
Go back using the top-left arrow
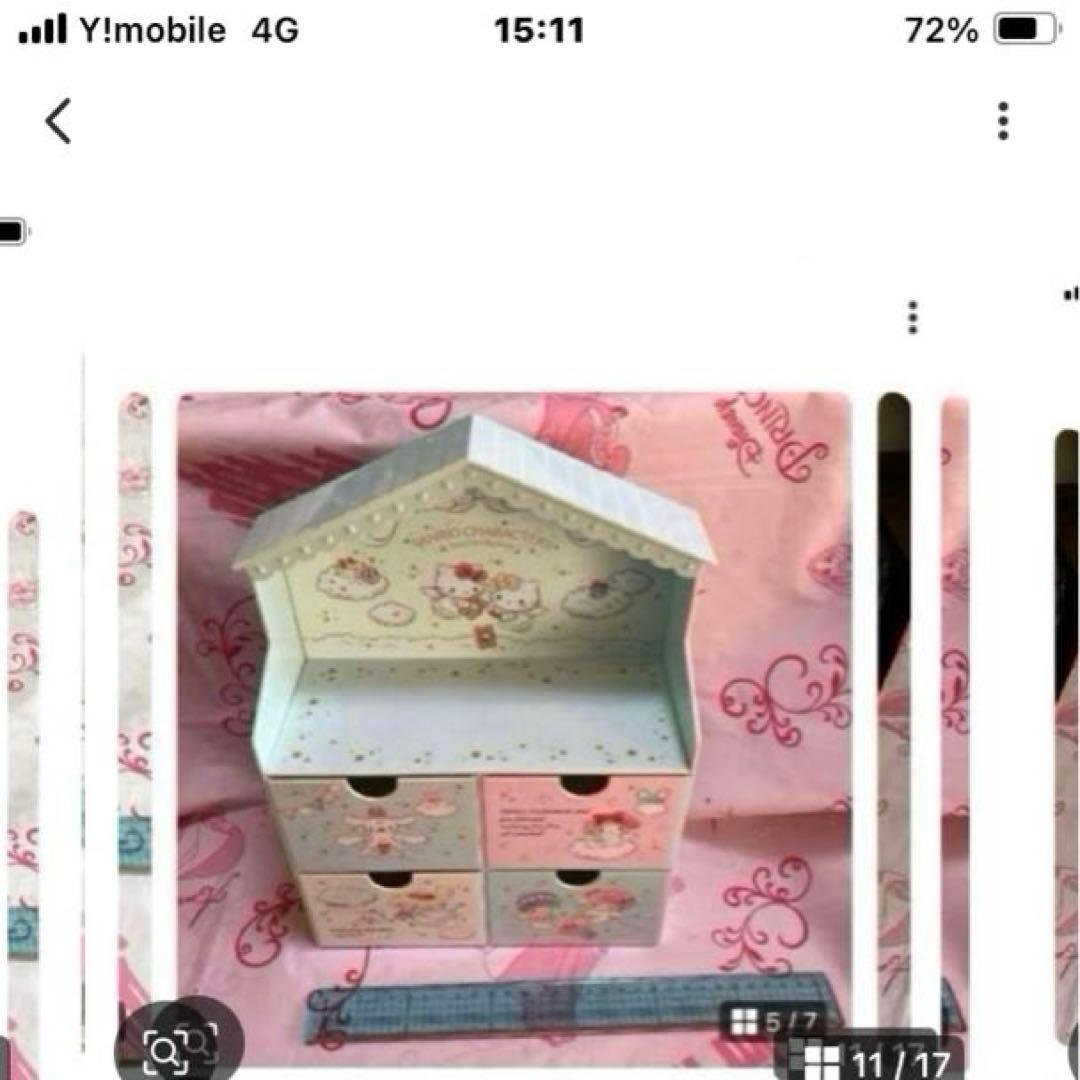click(x=58, y=122)
